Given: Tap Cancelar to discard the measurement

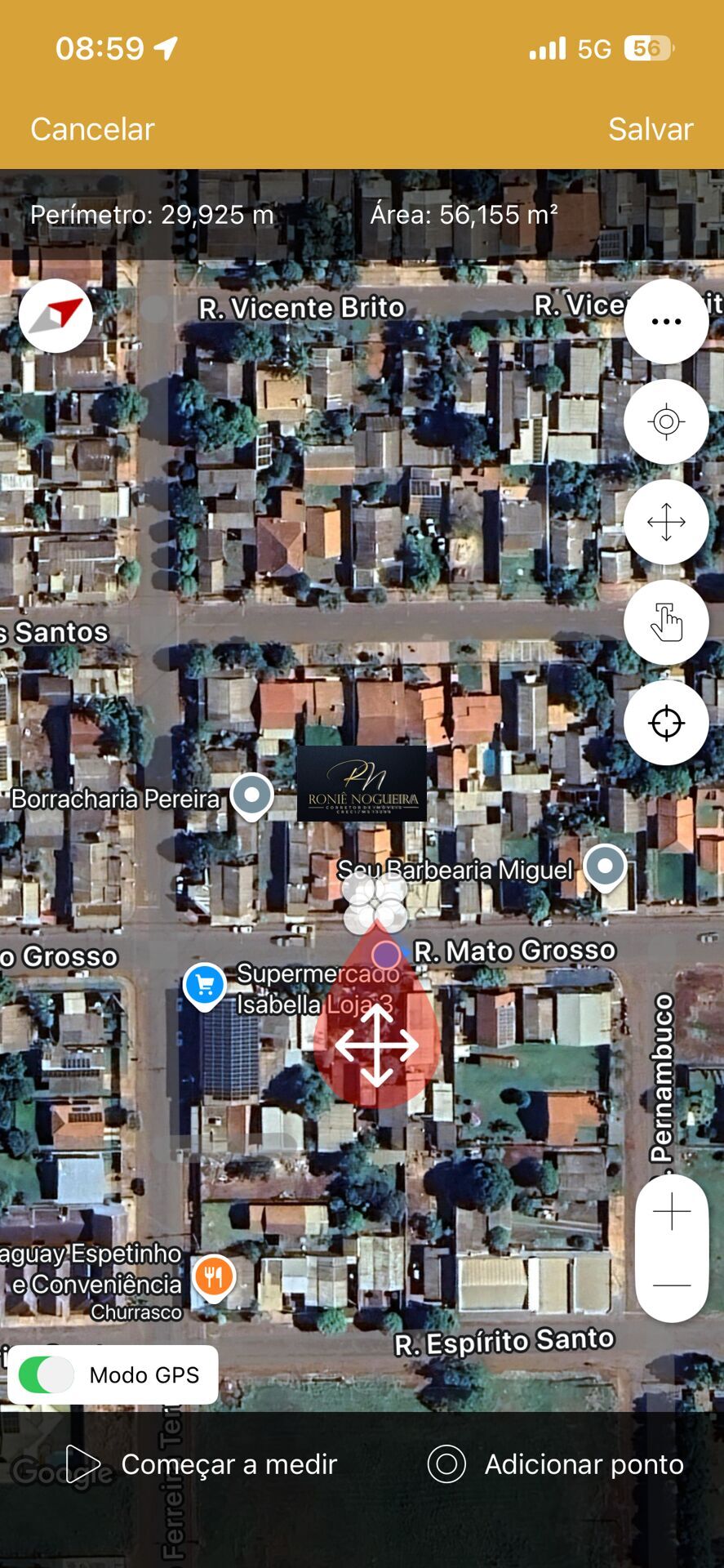Looking at the screenshot, I should [92, 129].
